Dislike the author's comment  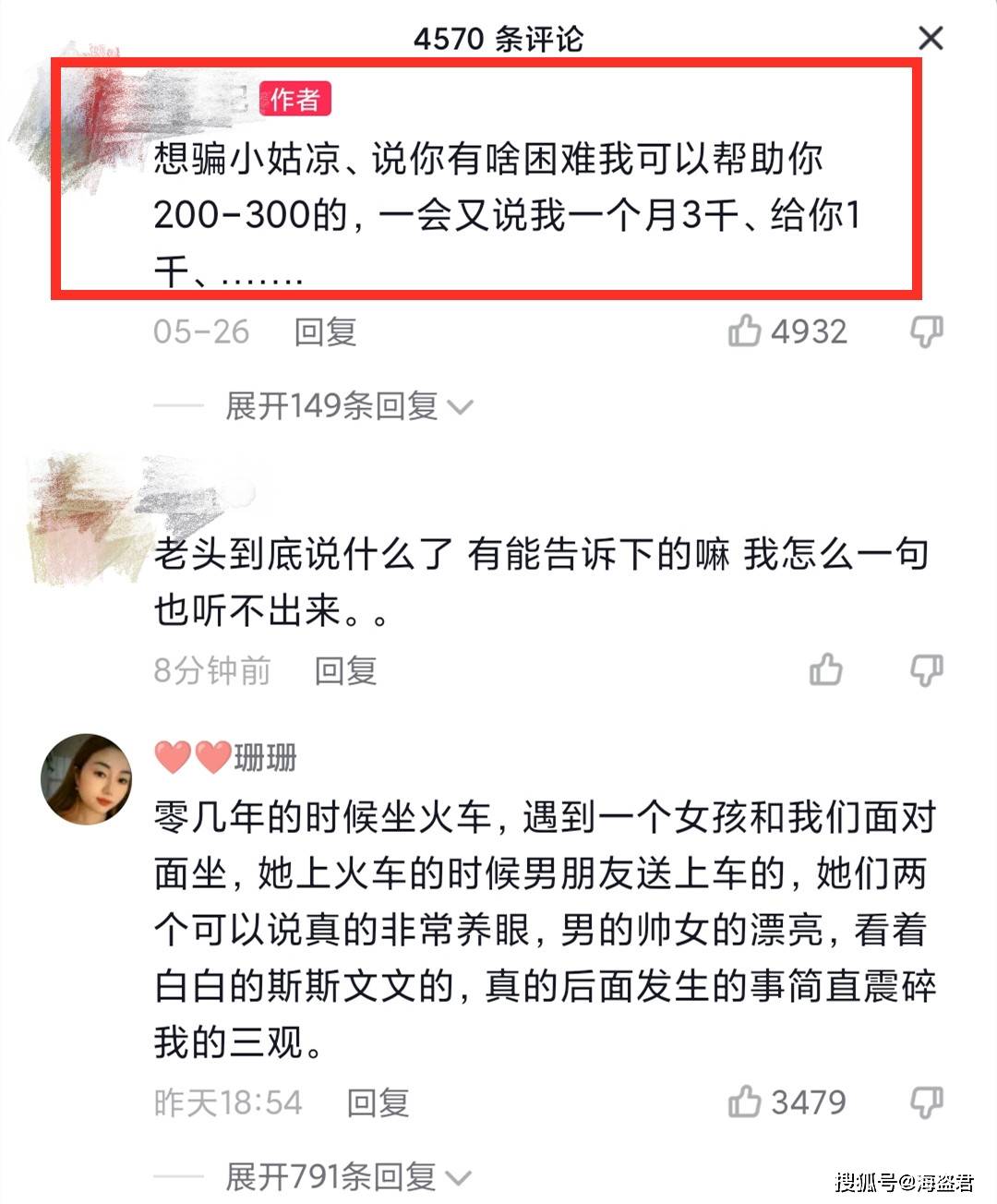[x=926, y=331]
